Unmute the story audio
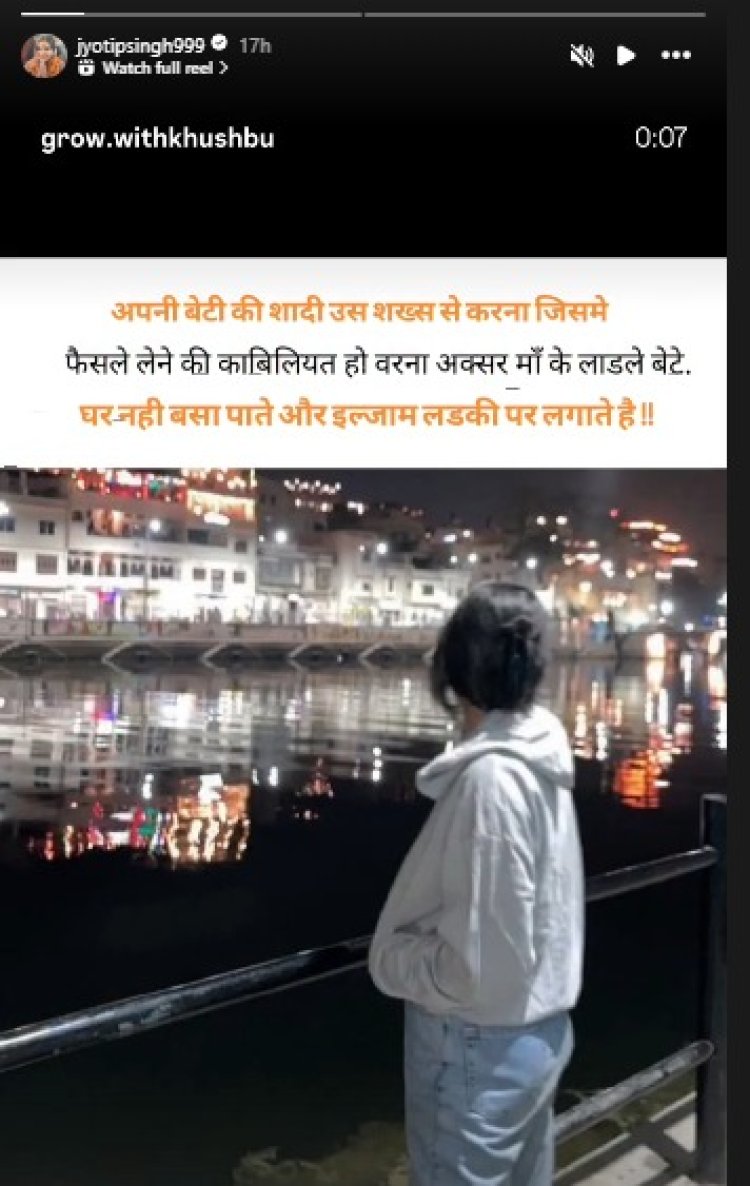 (581, 56)
